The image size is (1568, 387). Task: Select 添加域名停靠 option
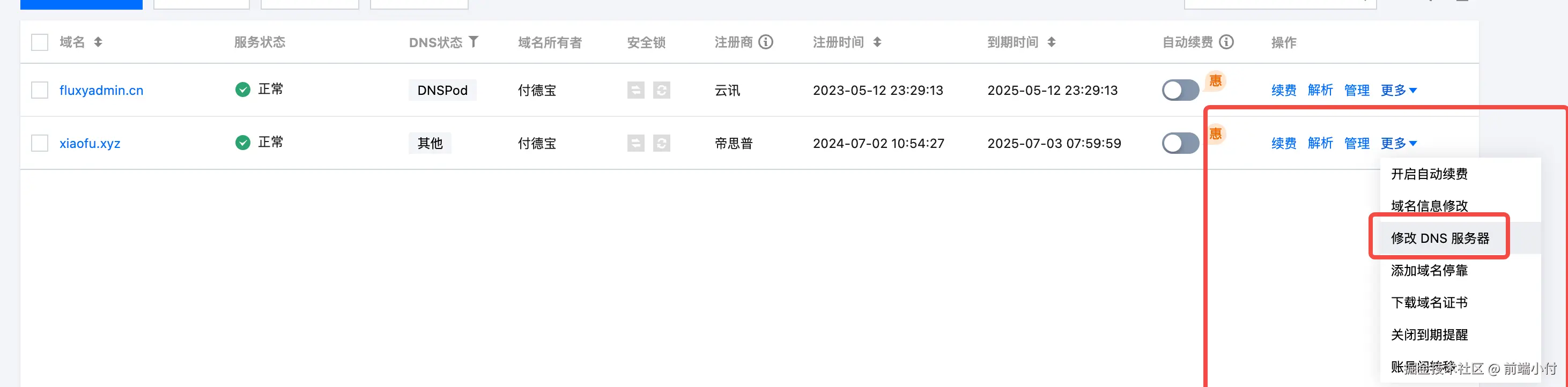point(1429,270)
